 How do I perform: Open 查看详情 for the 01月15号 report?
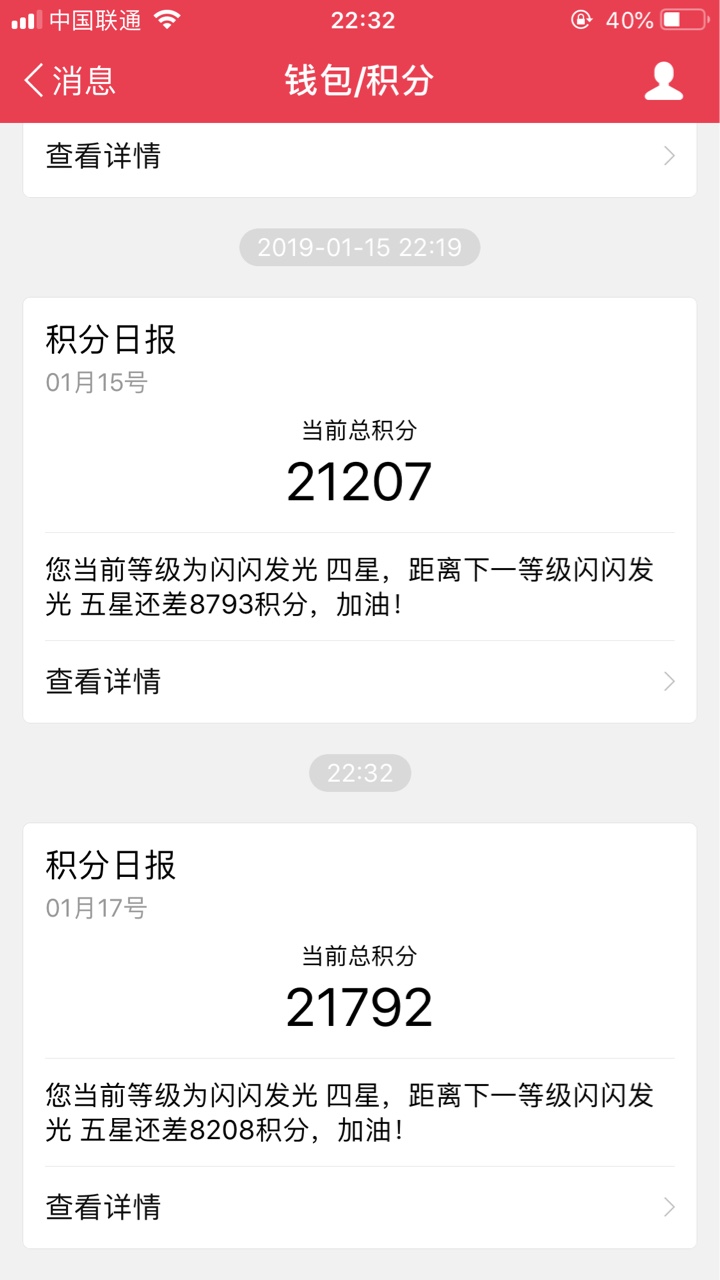[x=360, y=682]
